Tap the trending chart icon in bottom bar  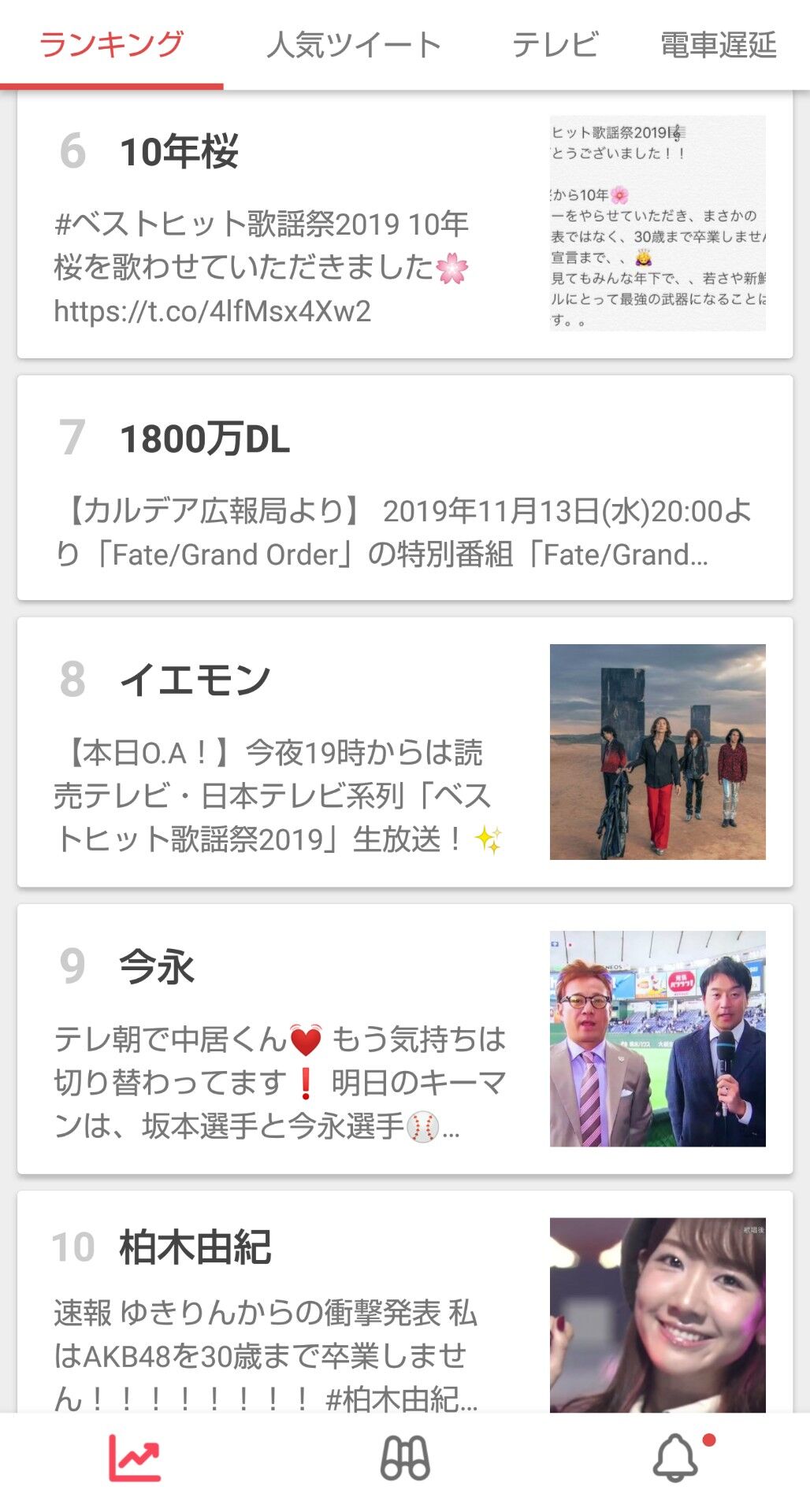coord(135,1458)
